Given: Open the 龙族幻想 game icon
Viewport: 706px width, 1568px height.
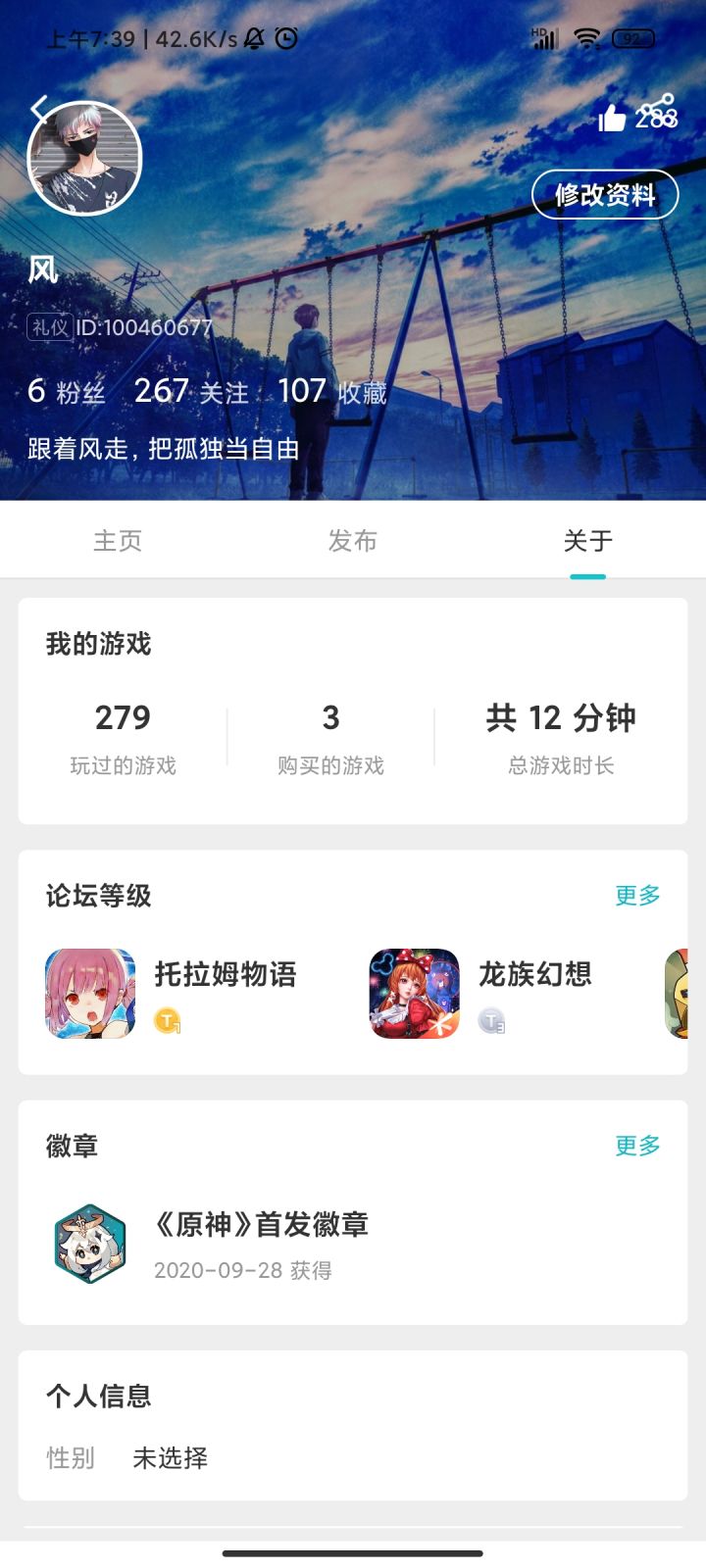Looking at the screenshot, I should [x=414, y=993].
